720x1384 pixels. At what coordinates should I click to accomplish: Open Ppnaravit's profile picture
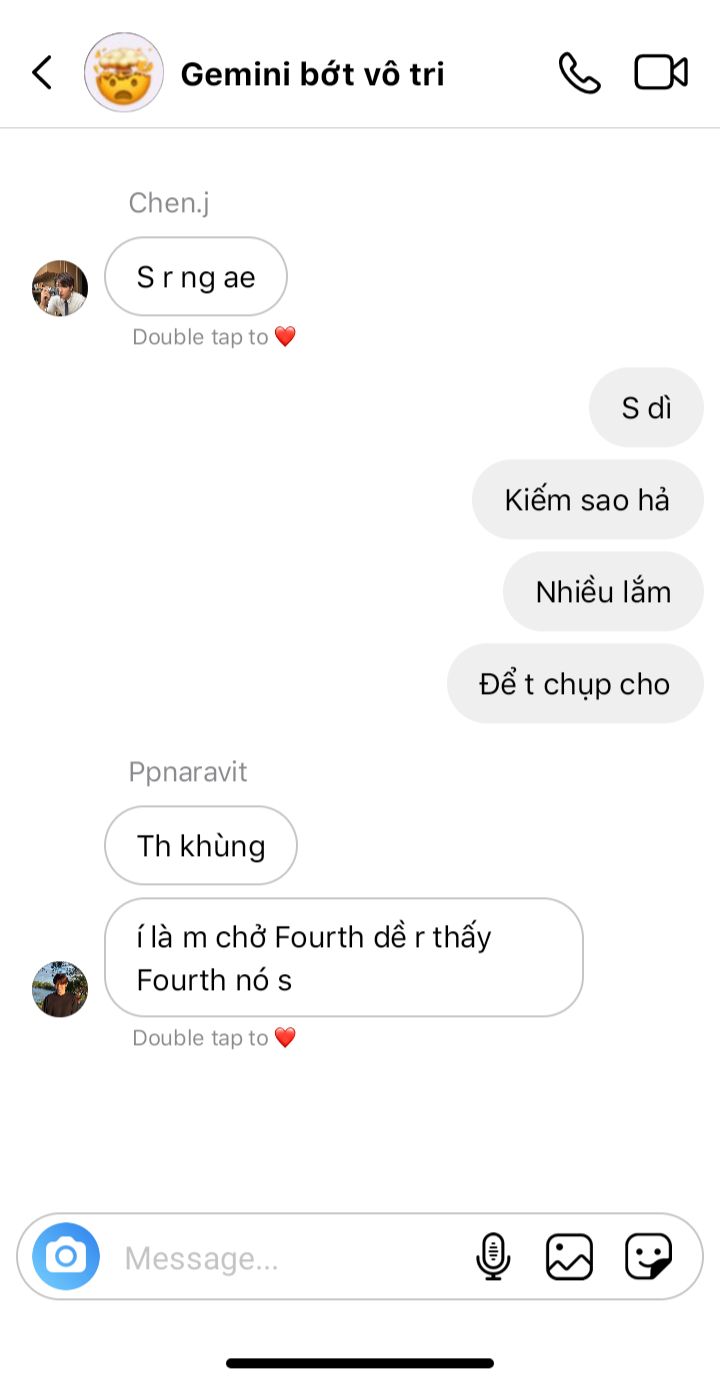tap(60, 989)
